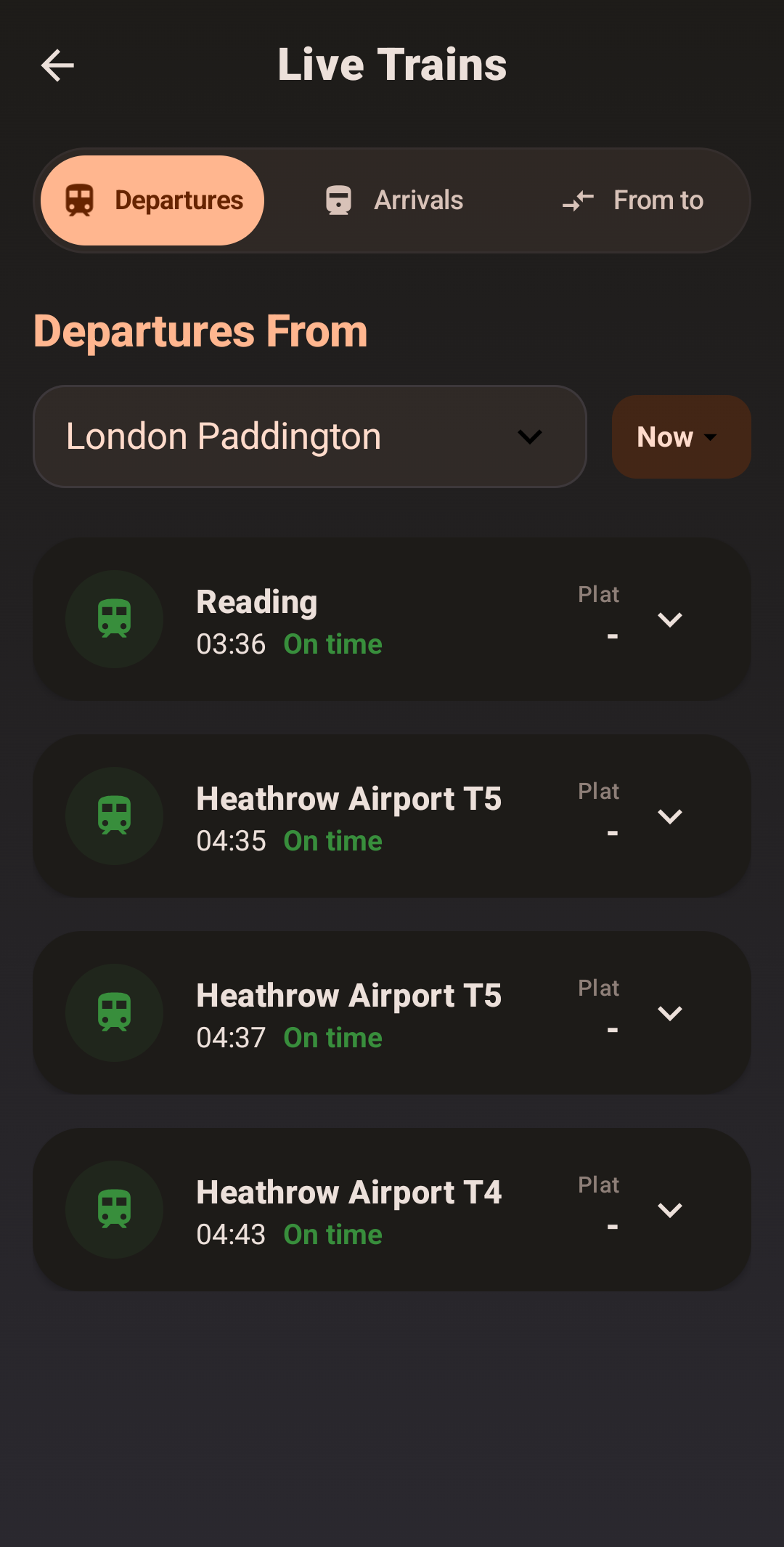The image size is (784, 1547).
Task: Click the On time status for Reading
Action: point(332,643)
